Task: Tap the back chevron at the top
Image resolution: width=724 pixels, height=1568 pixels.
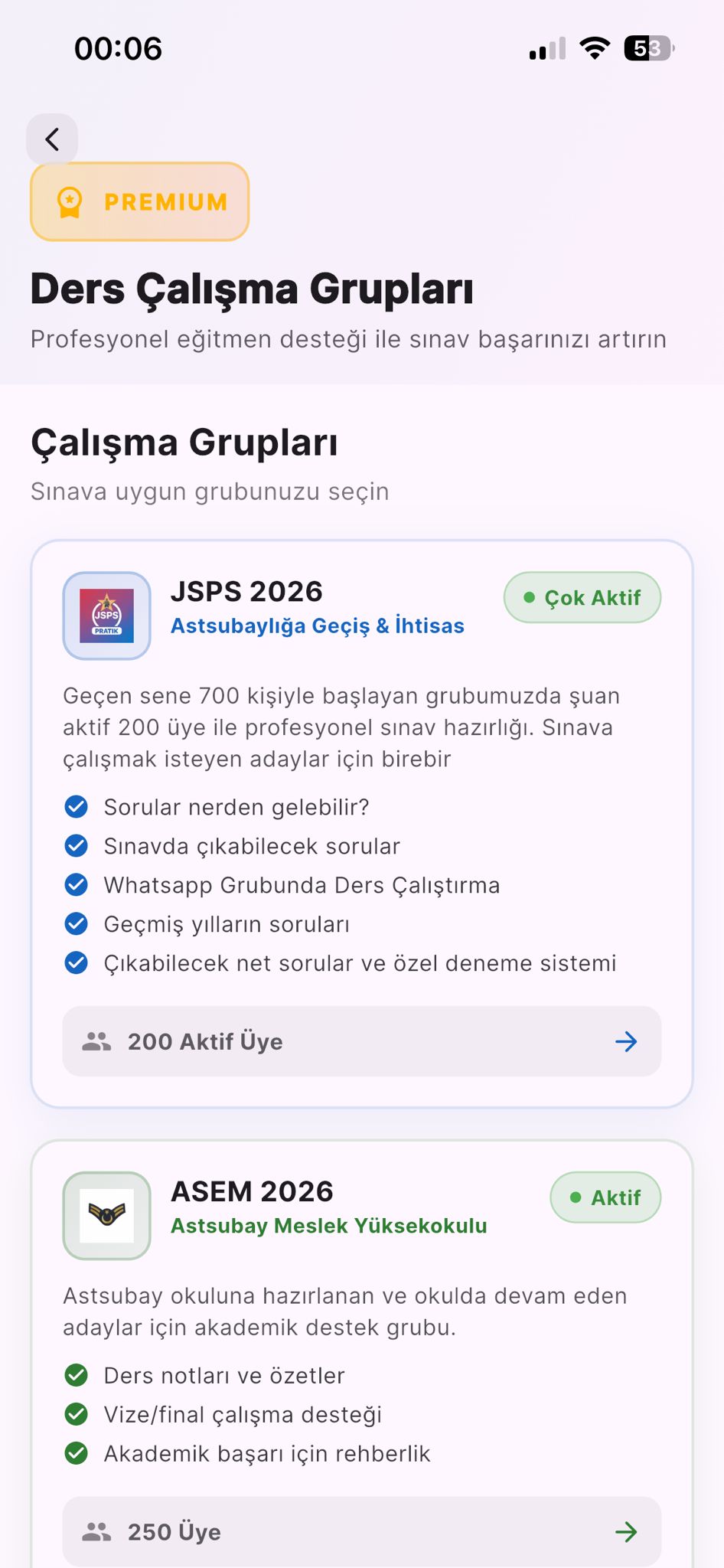Action: coord(52,139)
